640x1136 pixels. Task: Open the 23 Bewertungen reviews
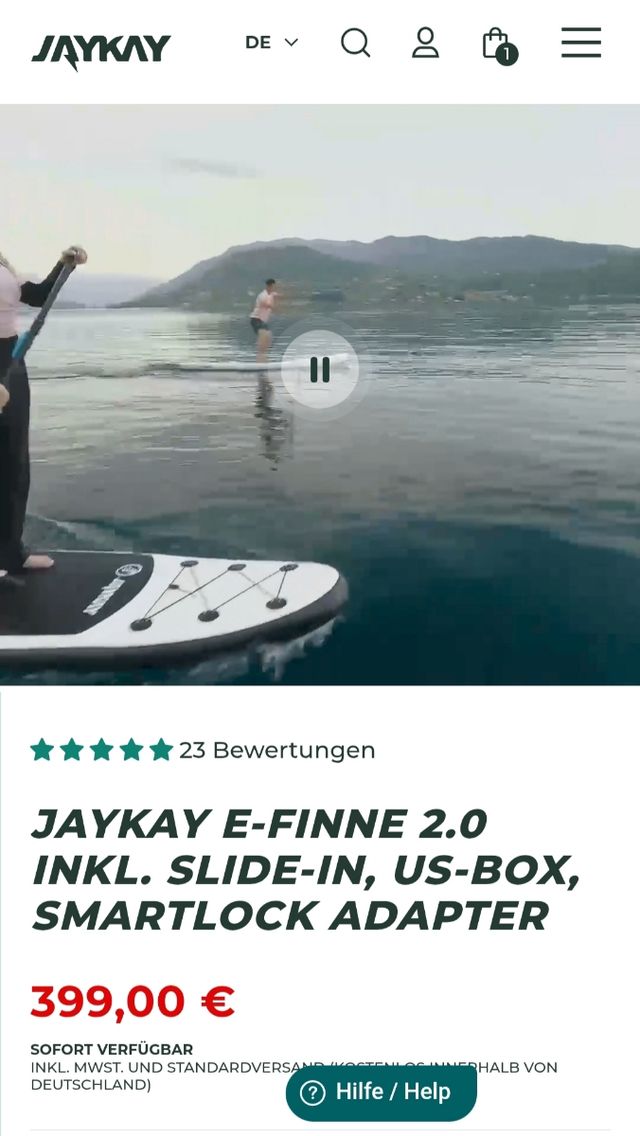tap(276, 750)
